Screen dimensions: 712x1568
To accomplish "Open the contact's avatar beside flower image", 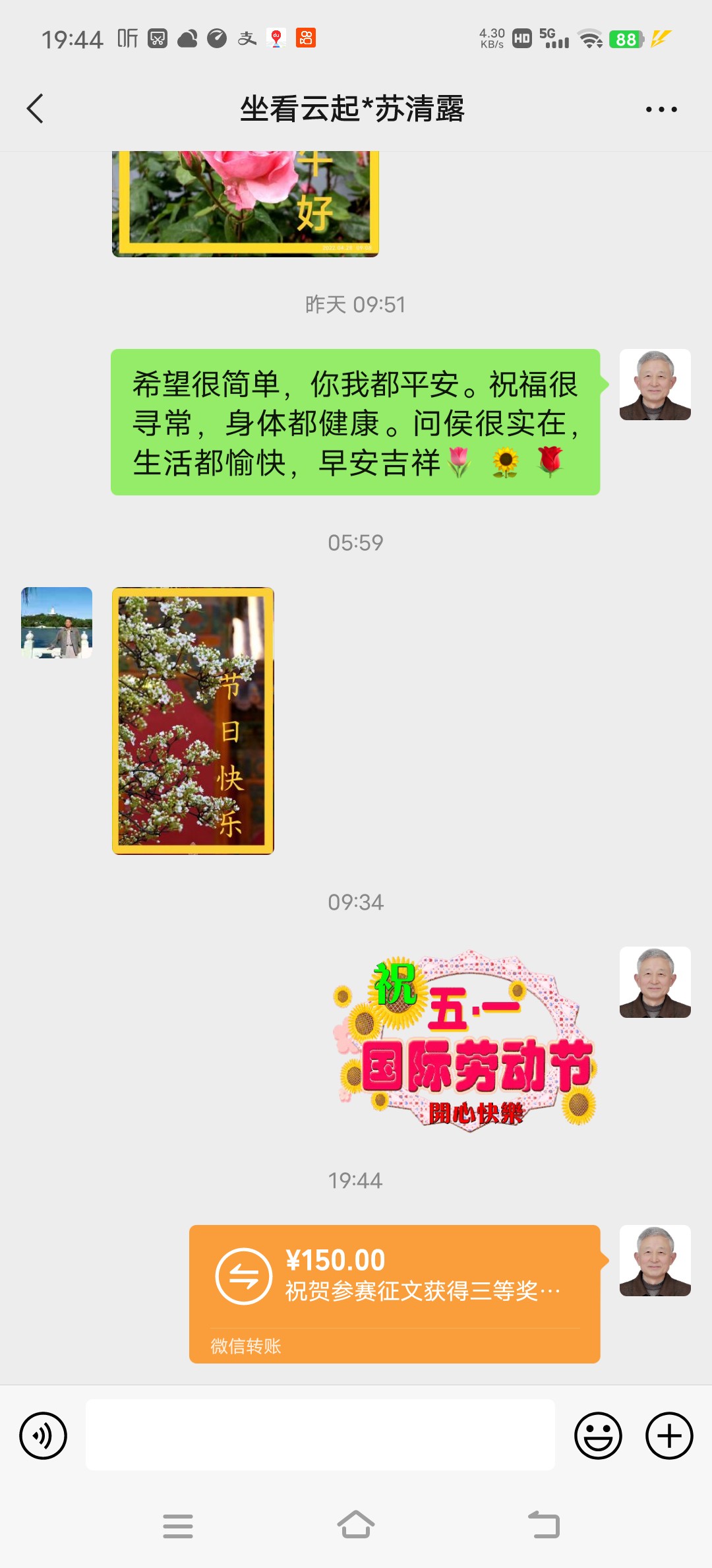I will [57, 623].
